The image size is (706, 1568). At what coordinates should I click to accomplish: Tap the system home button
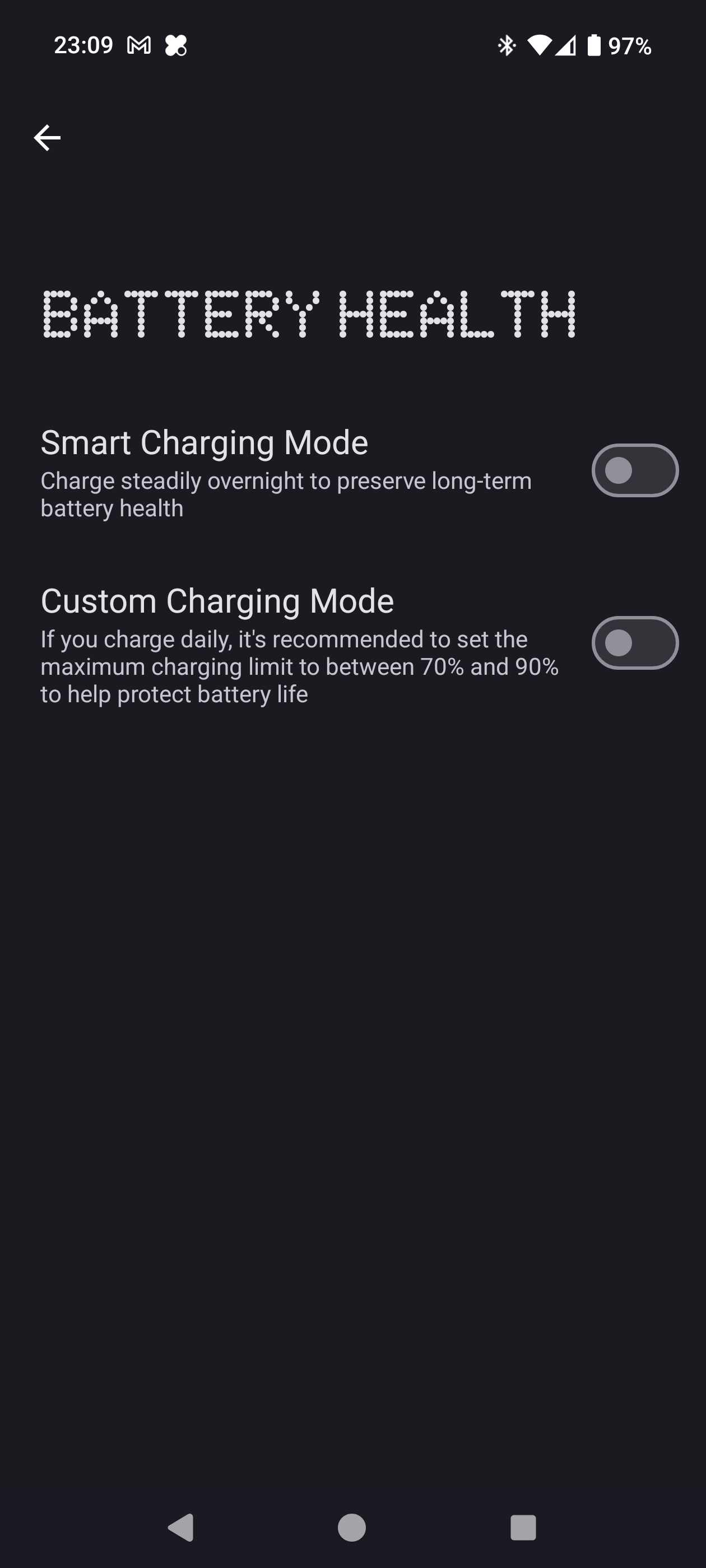point(352,1527)
